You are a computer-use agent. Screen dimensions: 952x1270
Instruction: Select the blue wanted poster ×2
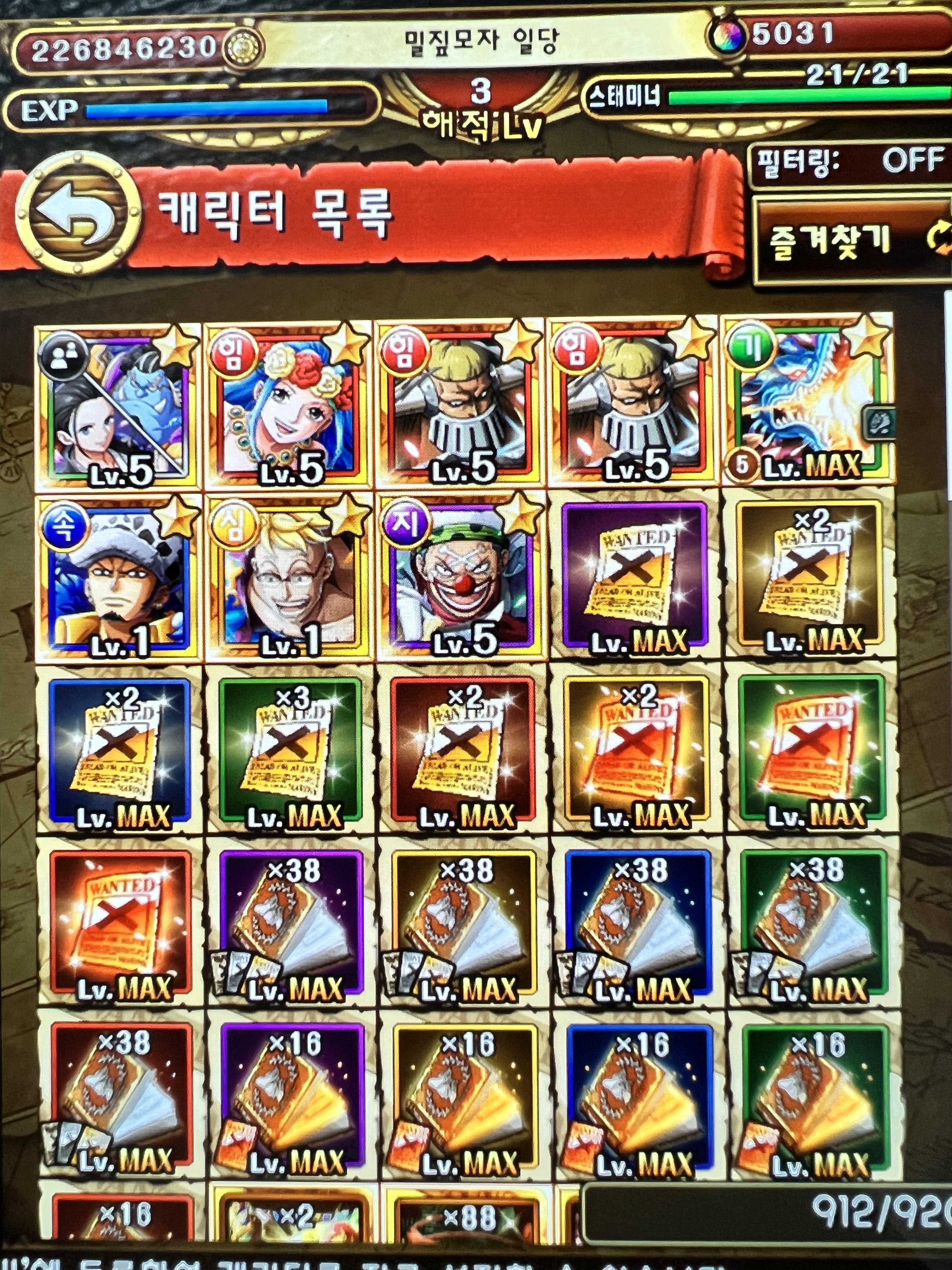[x=119, y=749]
